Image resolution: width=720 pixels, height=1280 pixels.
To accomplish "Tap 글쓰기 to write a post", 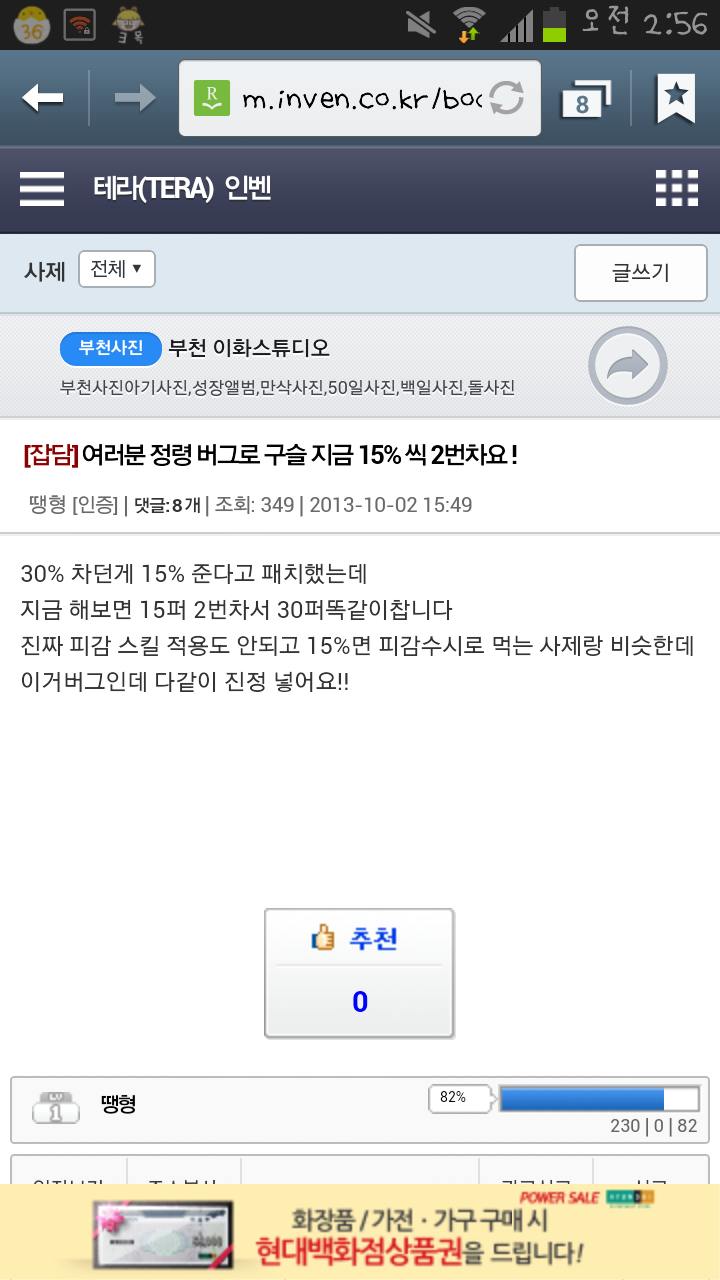I will 640,272.
